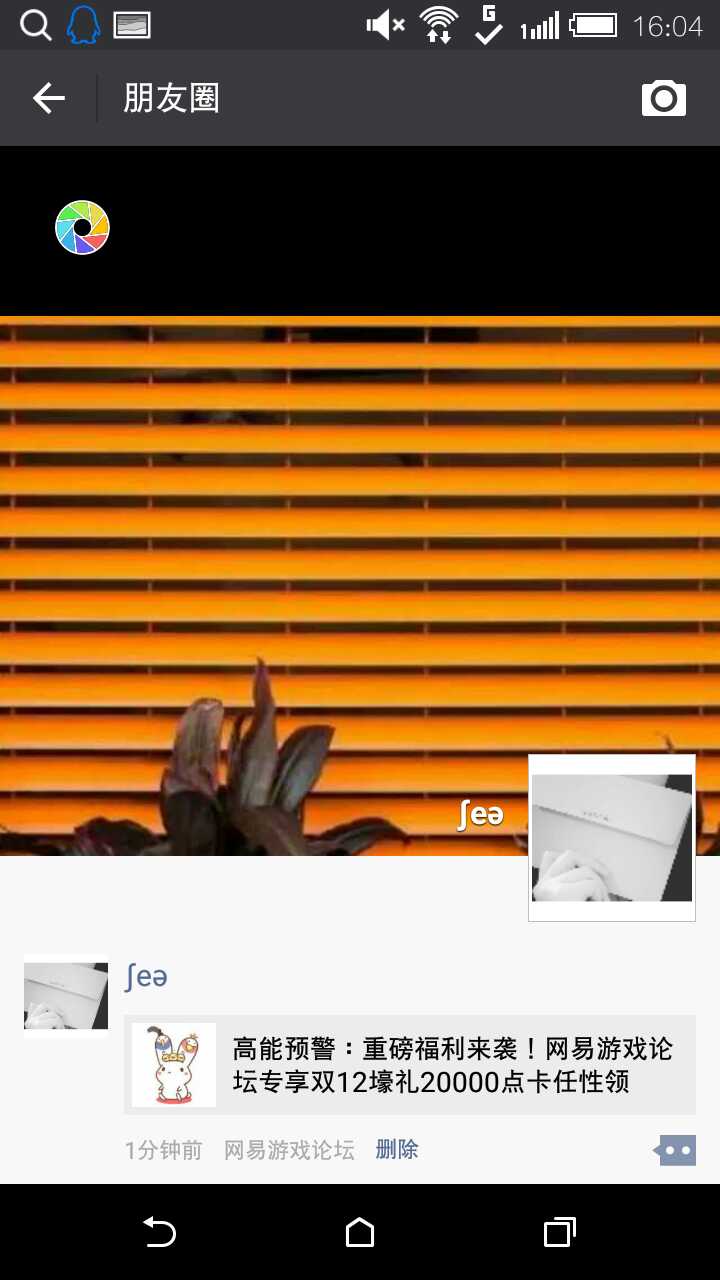
Task: Open the 网易游戏论坛 source link
Action: click(x=289, y=1150)
